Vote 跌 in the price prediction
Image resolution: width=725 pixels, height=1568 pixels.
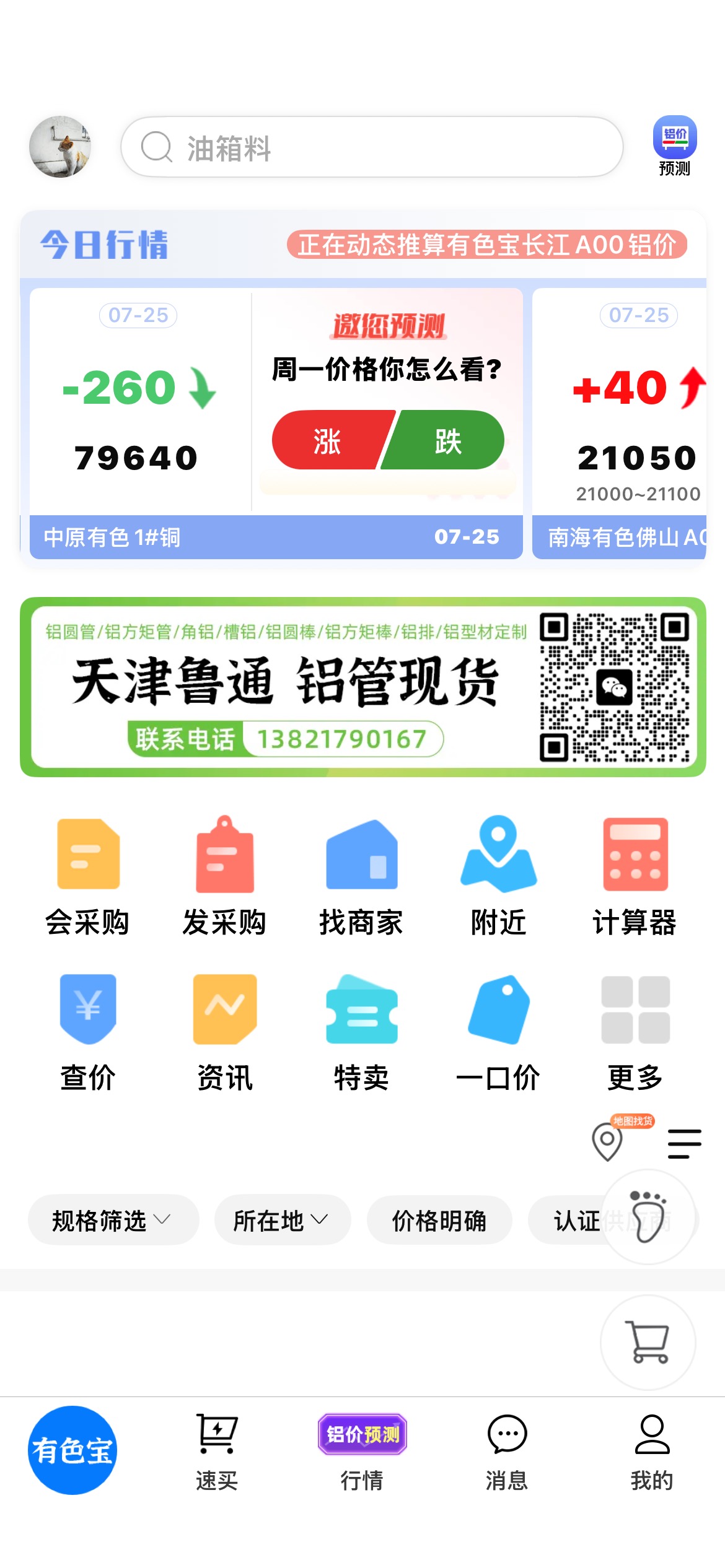[x=446, y=440]
